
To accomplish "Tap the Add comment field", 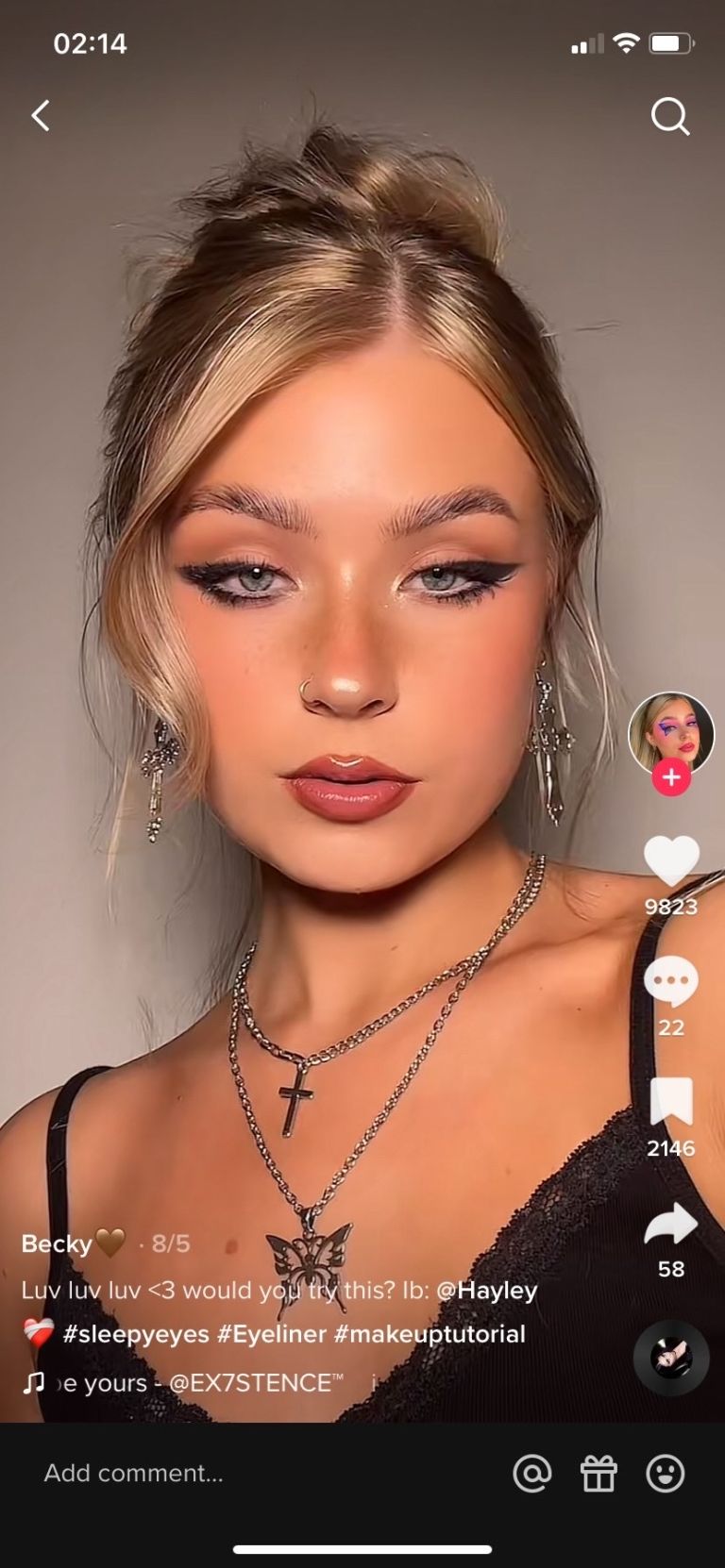I will [264, 1473].
